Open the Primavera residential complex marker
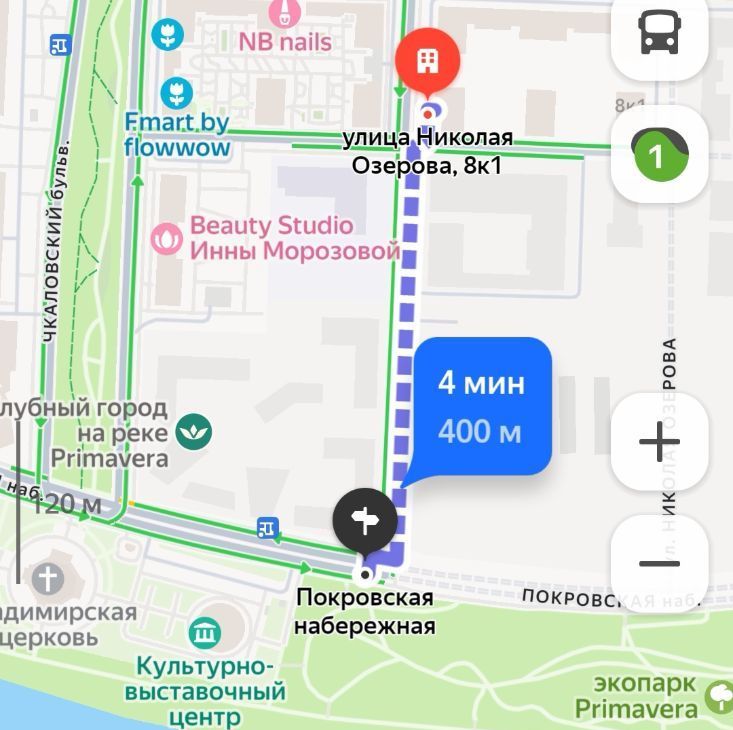Viewport: 733px width, 730px height. 193,433
